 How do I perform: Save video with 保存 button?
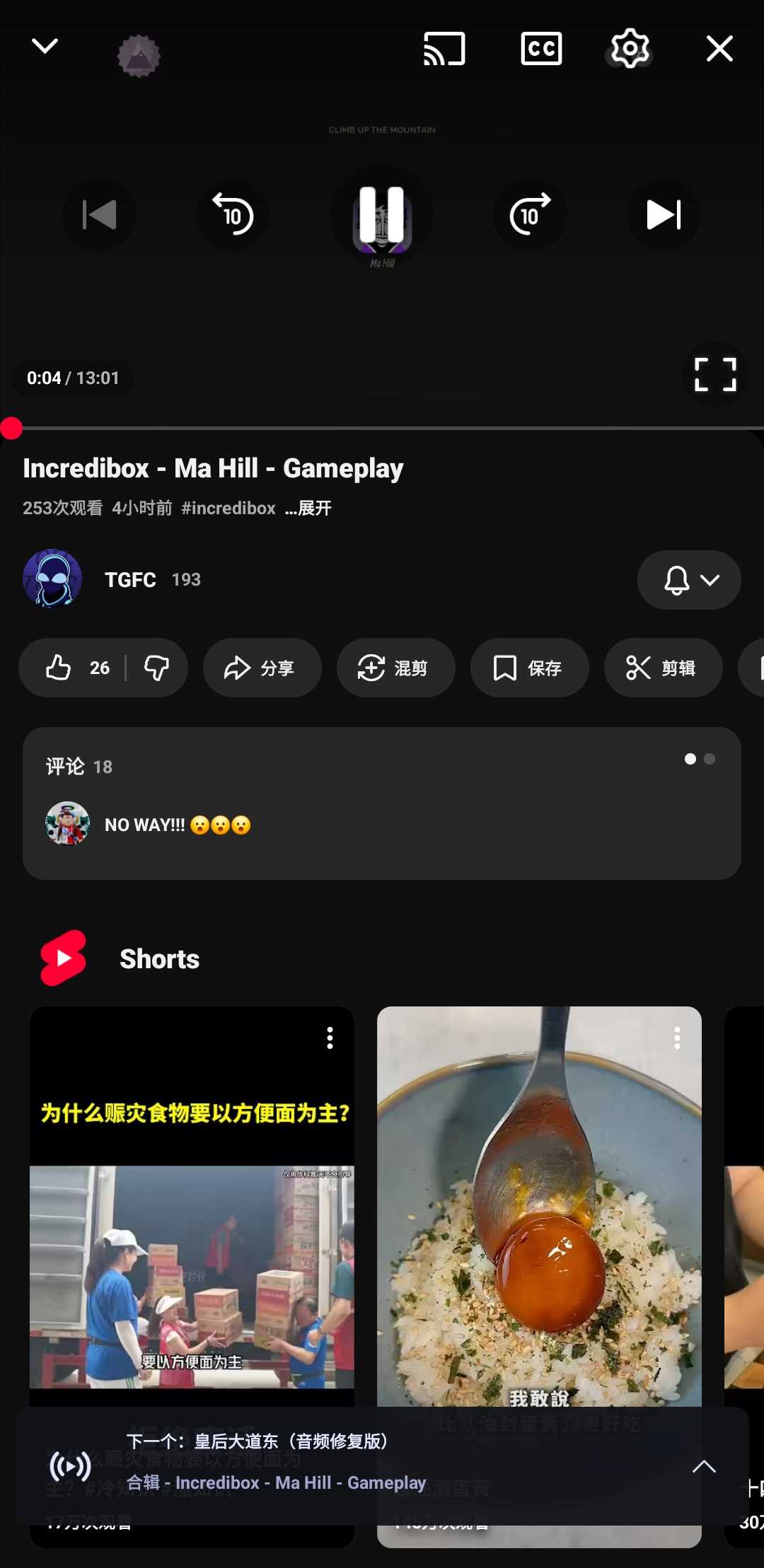(529, 668)
